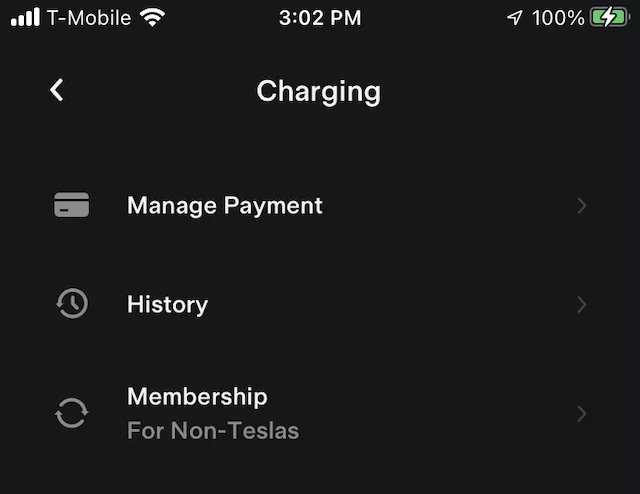Open Manage Payment settings

pos(224,206)
